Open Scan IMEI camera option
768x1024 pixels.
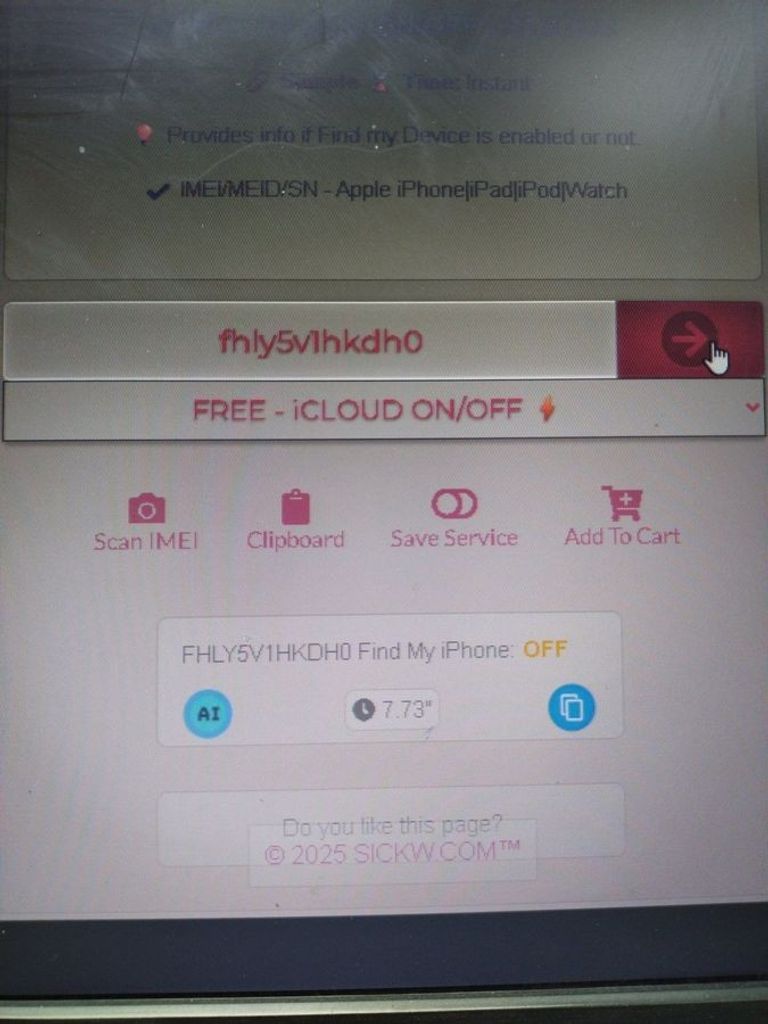pos(146,521)
